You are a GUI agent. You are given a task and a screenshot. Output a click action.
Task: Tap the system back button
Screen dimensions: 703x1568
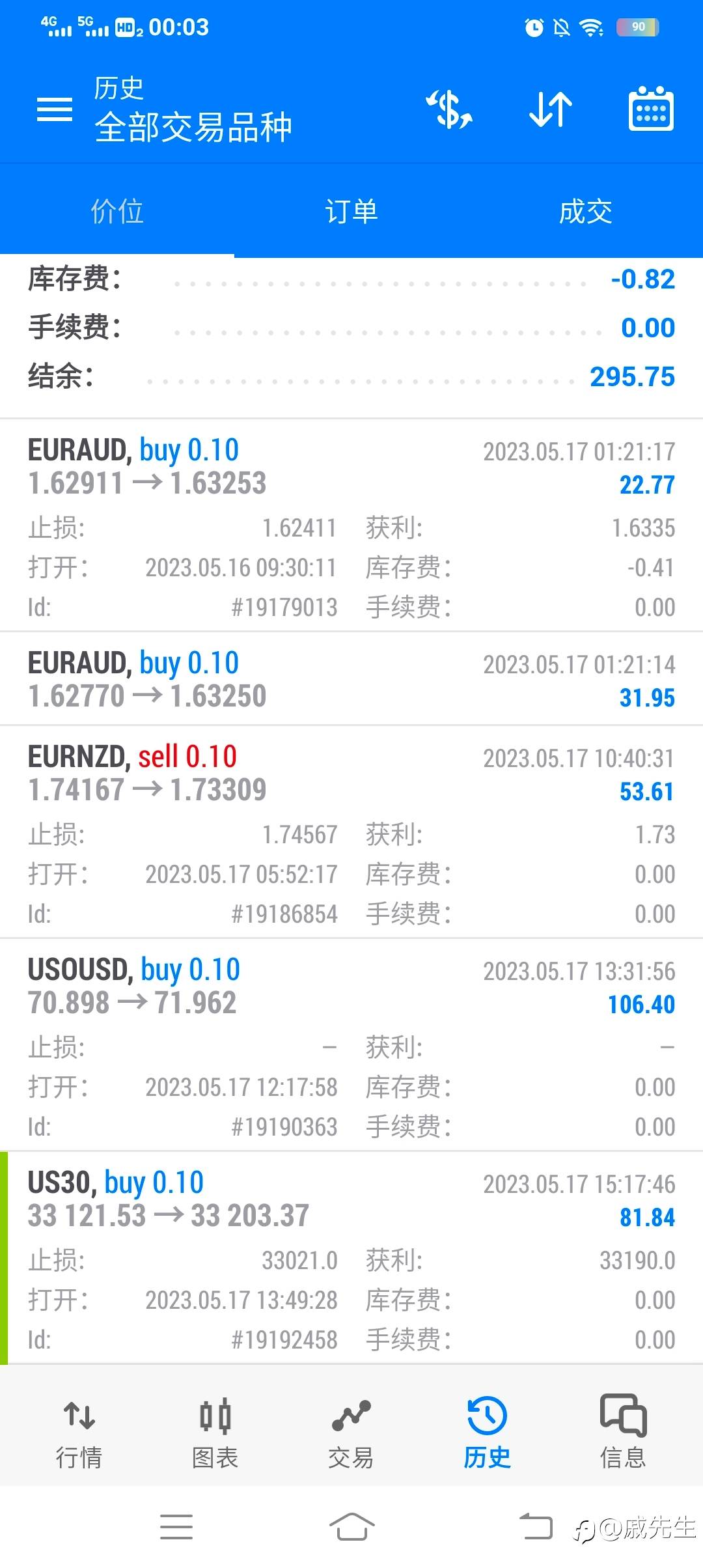[x=535, y=1527]
